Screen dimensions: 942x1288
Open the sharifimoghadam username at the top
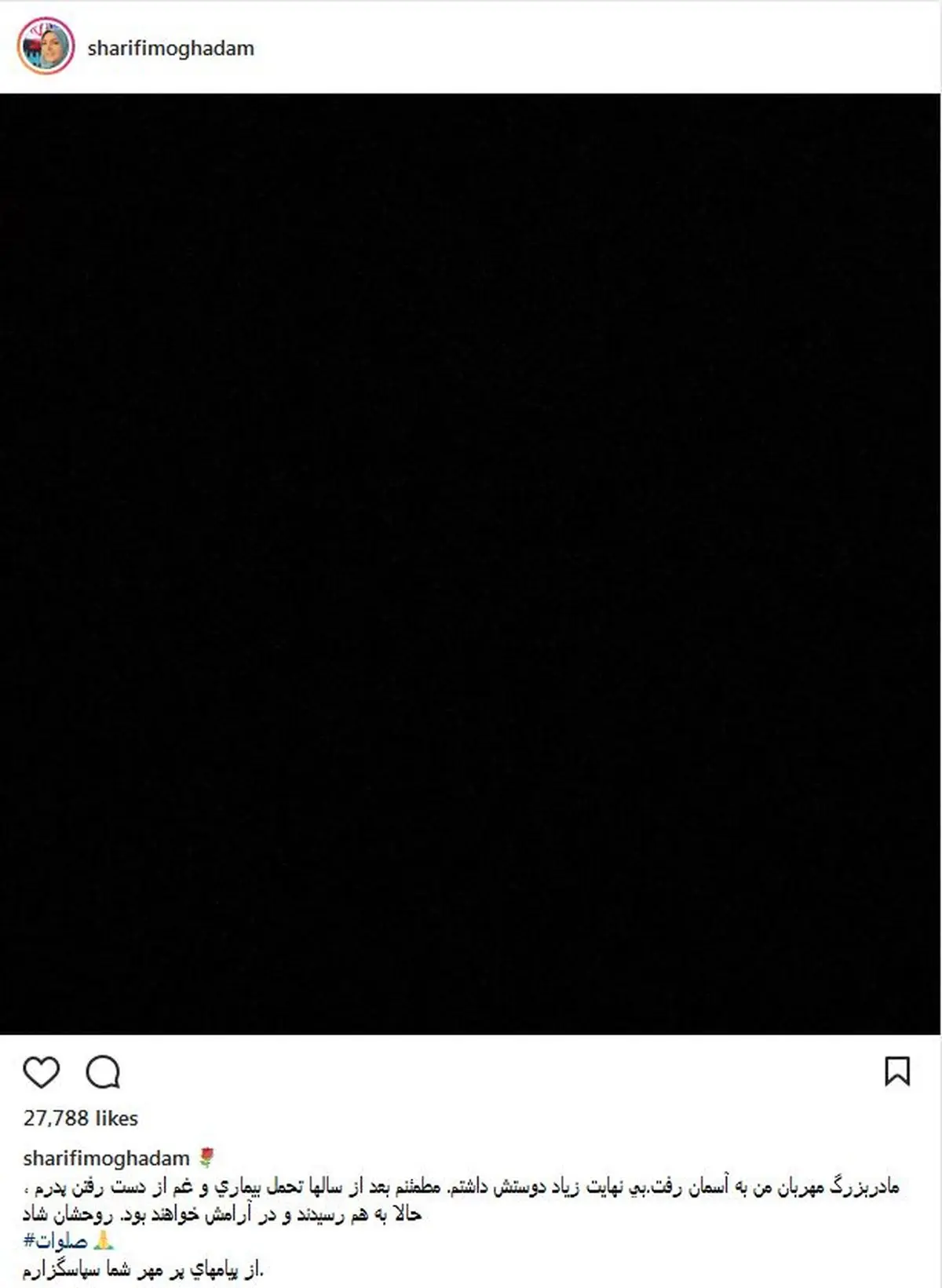point(170,49)
